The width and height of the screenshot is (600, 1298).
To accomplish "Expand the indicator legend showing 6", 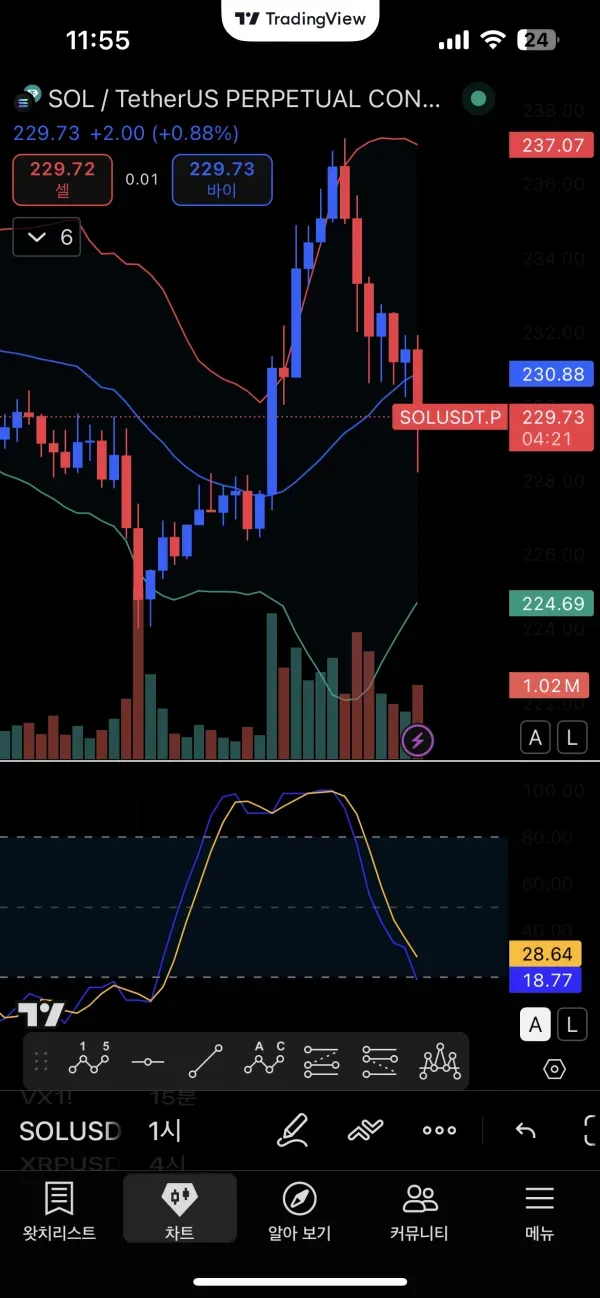I will click(x=46, y=237).
